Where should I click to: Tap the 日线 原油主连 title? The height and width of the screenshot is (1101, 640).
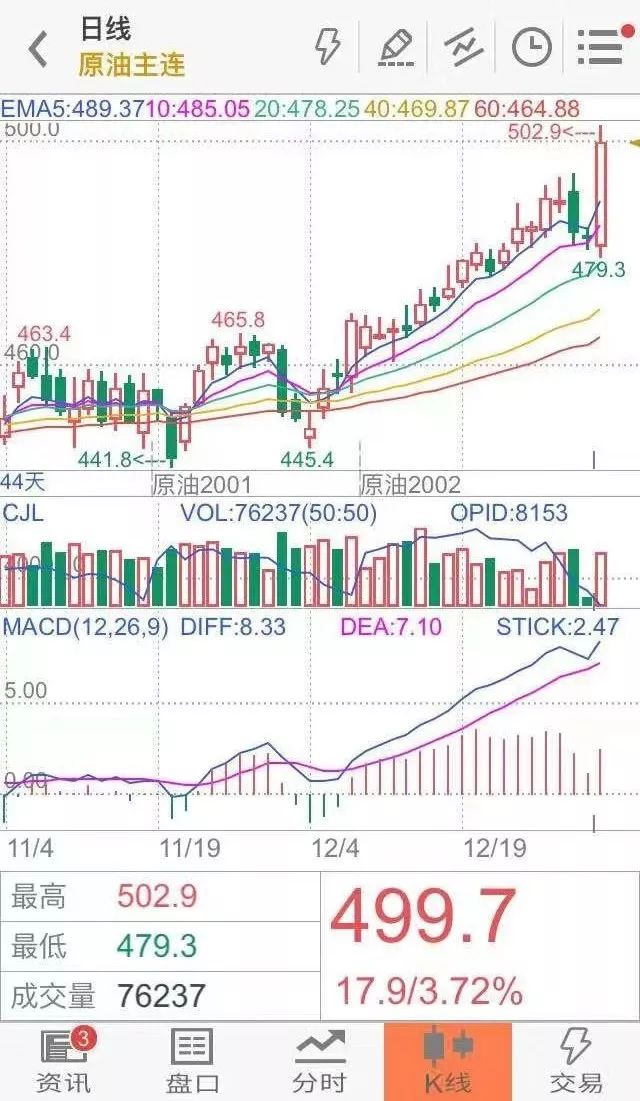click(x=131, y=47)
